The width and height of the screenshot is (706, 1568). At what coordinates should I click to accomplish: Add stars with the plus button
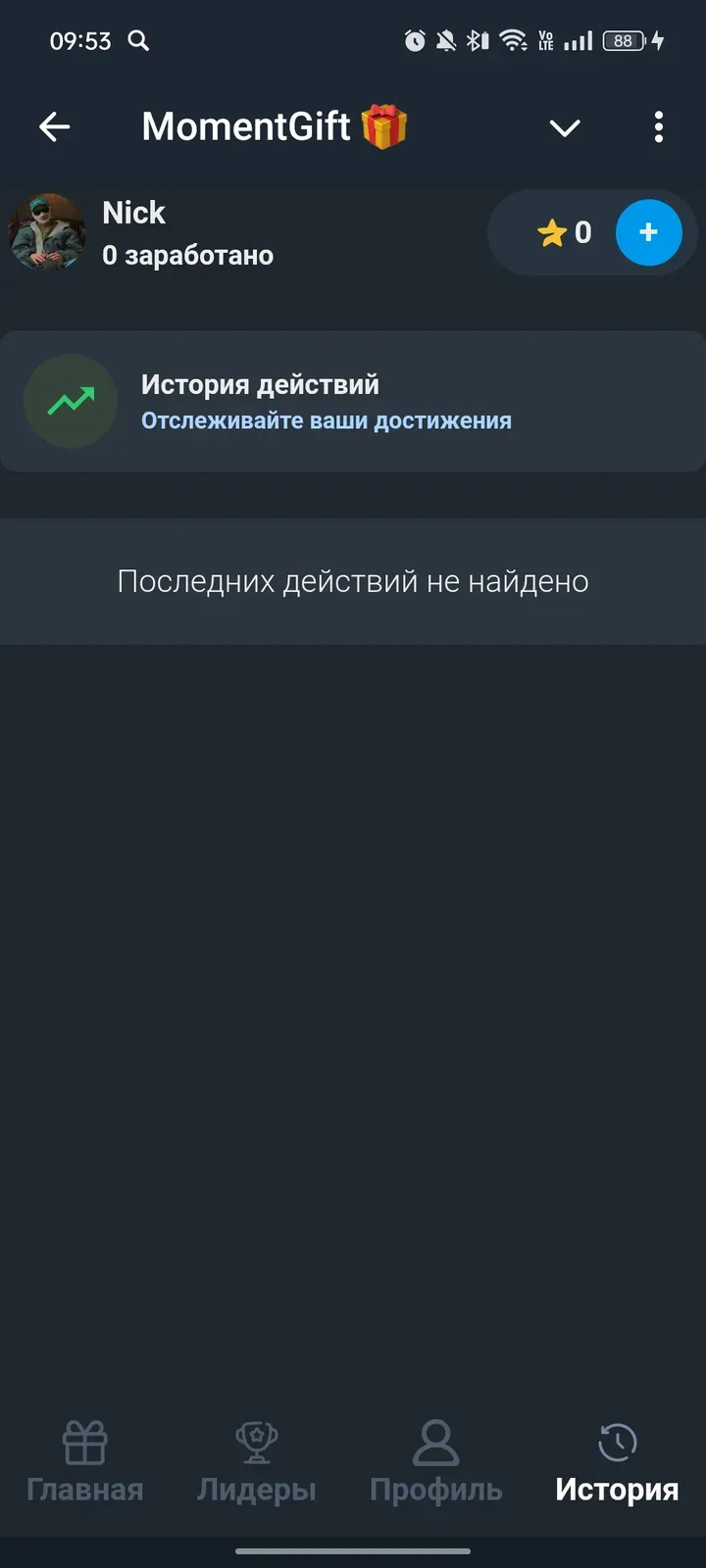(648, 232)
